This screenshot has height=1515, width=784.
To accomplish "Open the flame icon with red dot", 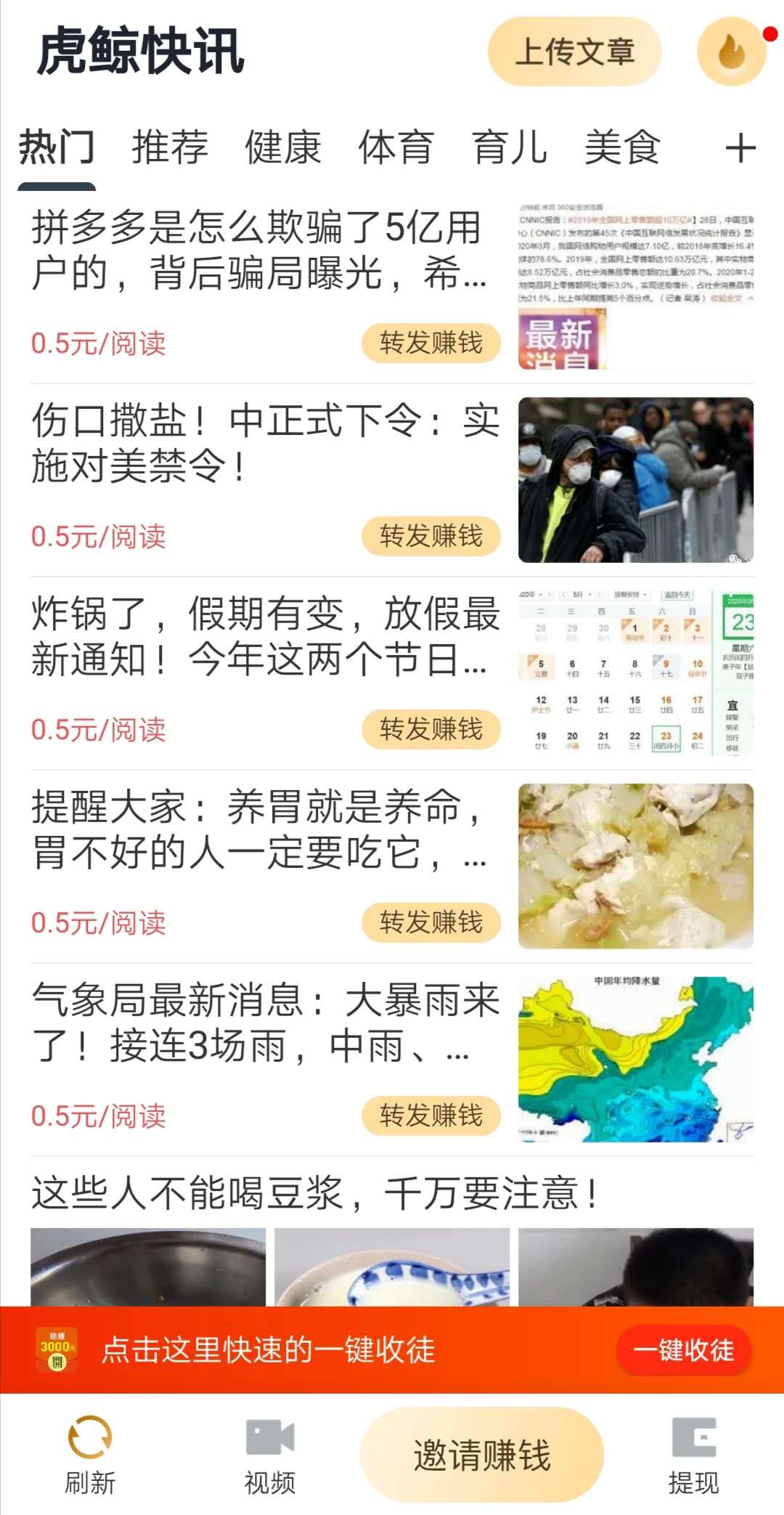I will coord(732,52).
